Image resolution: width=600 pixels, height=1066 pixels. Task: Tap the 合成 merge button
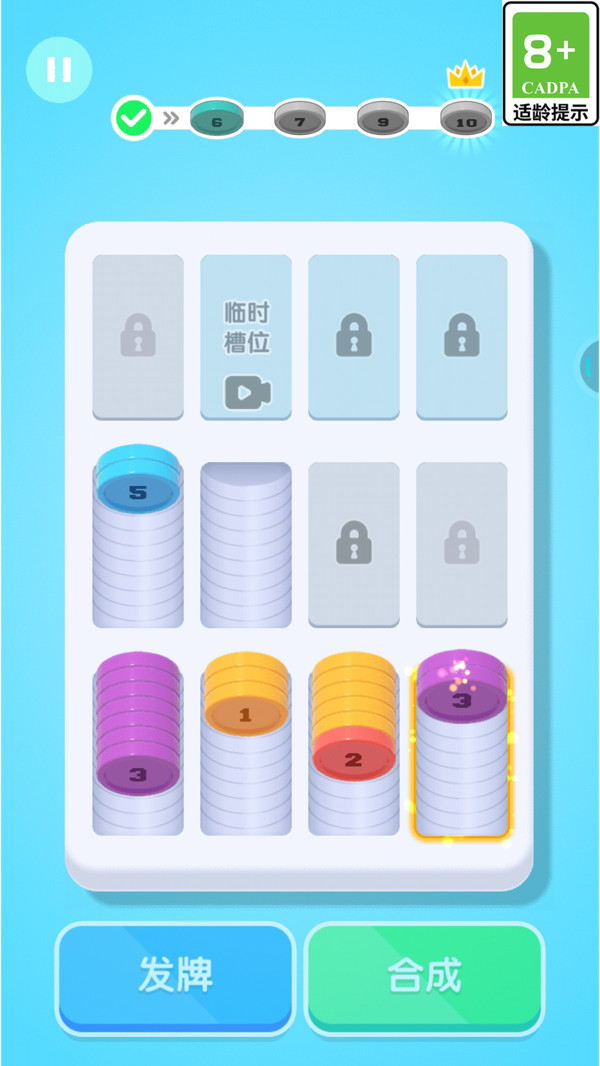[x=424, y=976]
